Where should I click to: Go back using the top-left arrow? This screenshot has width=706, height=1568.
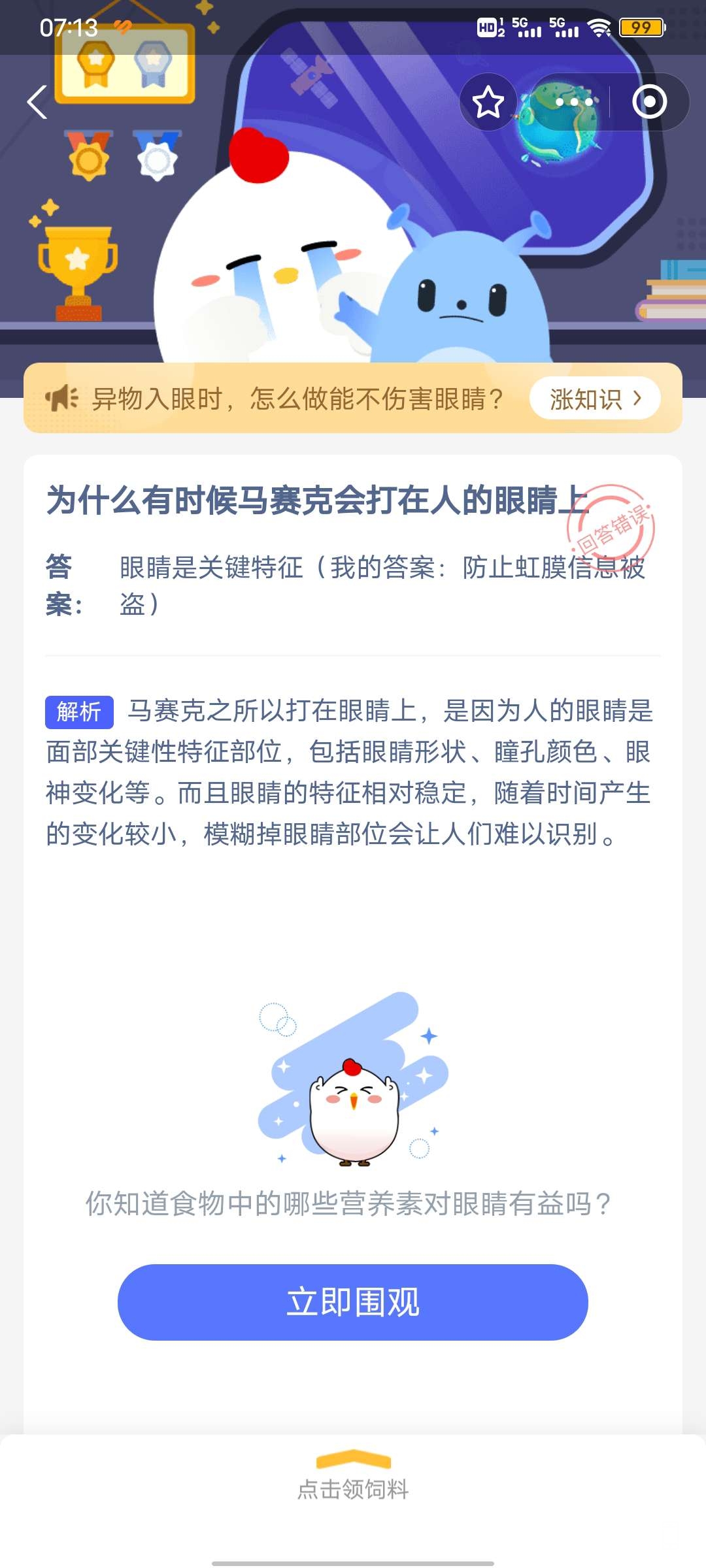(x=37, y=103)
